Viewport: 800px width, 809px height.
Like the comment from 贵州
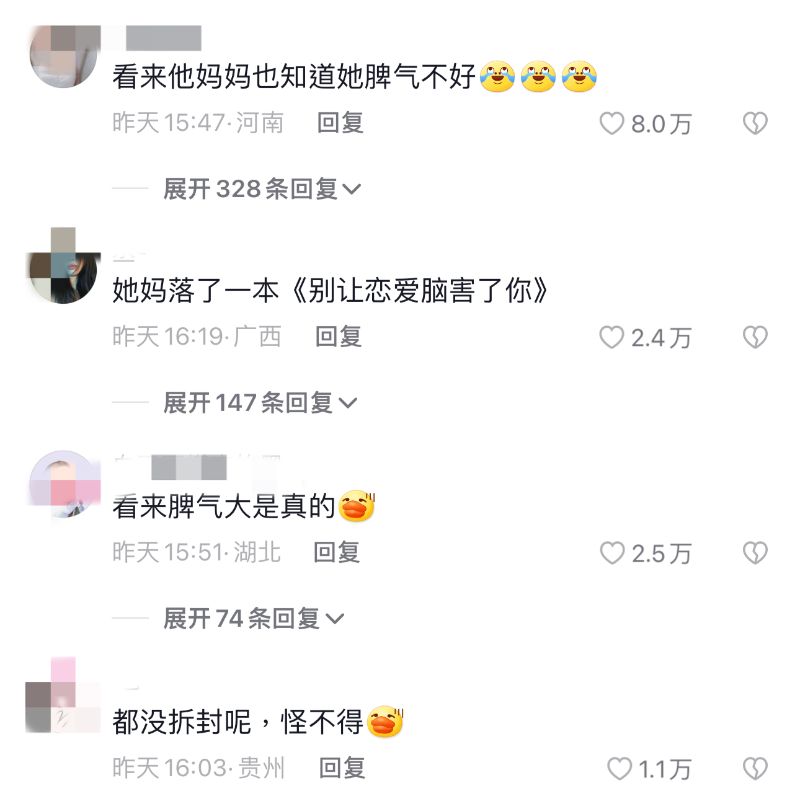click(620, 769)
